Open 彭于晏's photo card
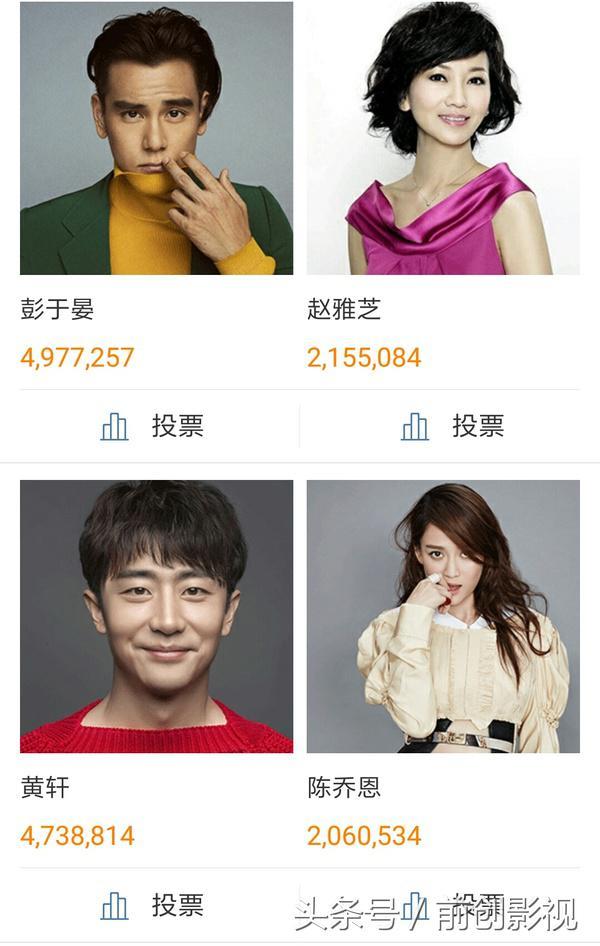The image size is (600, 946). tap(156, 138)
